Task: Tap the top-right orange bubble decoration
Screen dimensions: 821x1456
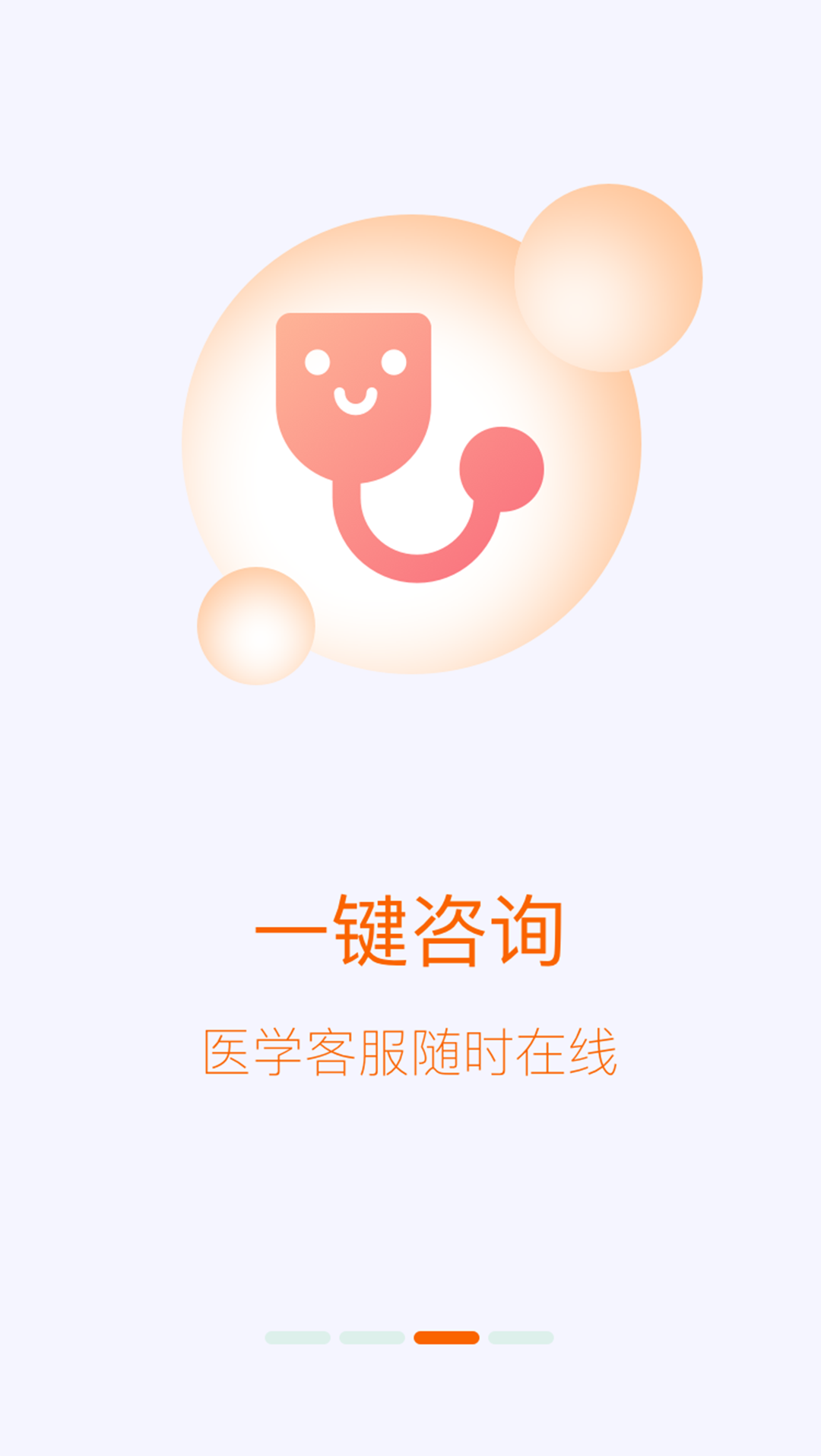Action: [608, 277]
